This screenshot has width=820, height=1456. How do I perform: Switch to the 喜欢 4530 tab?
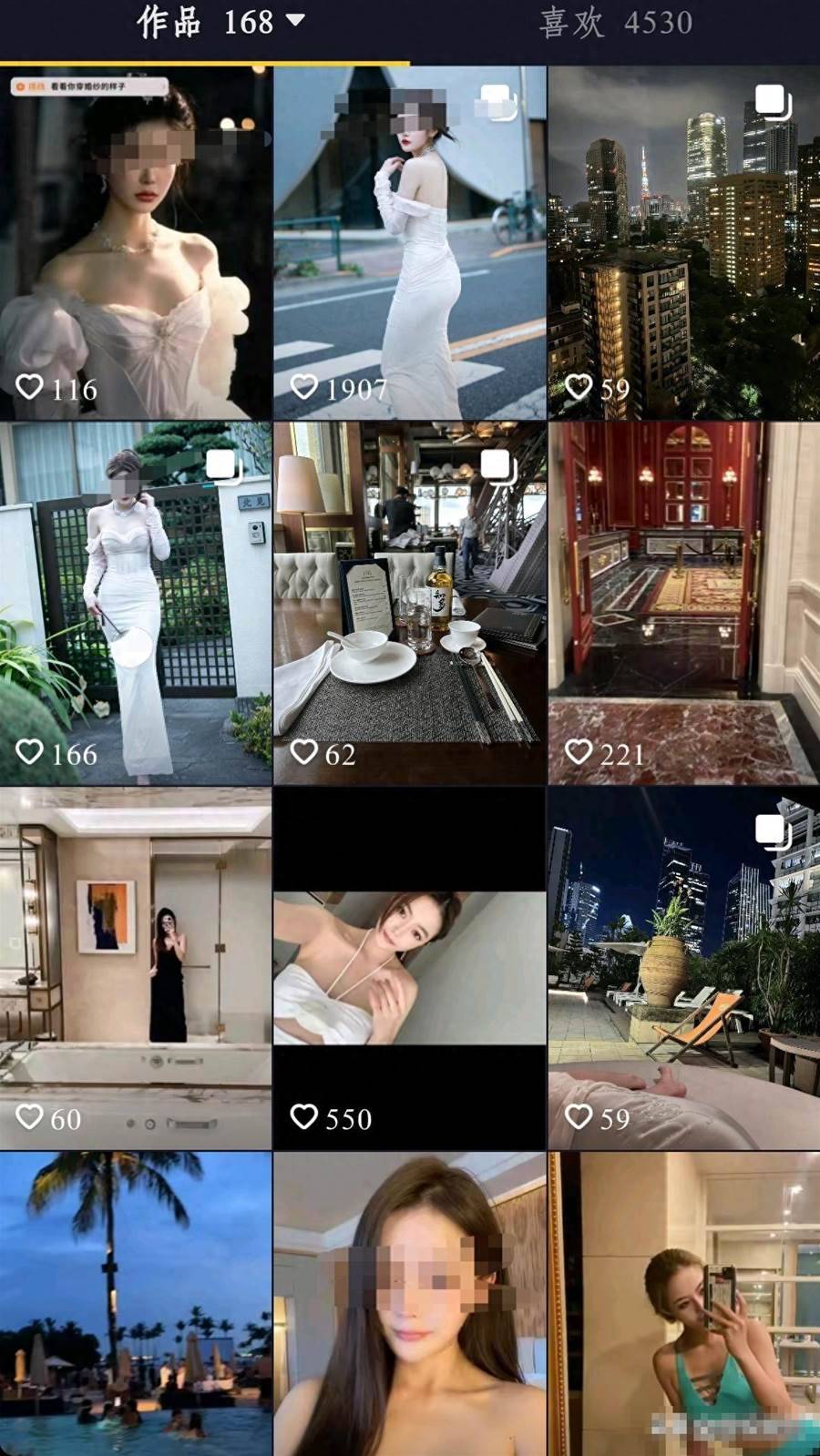[x=615, y=22]
